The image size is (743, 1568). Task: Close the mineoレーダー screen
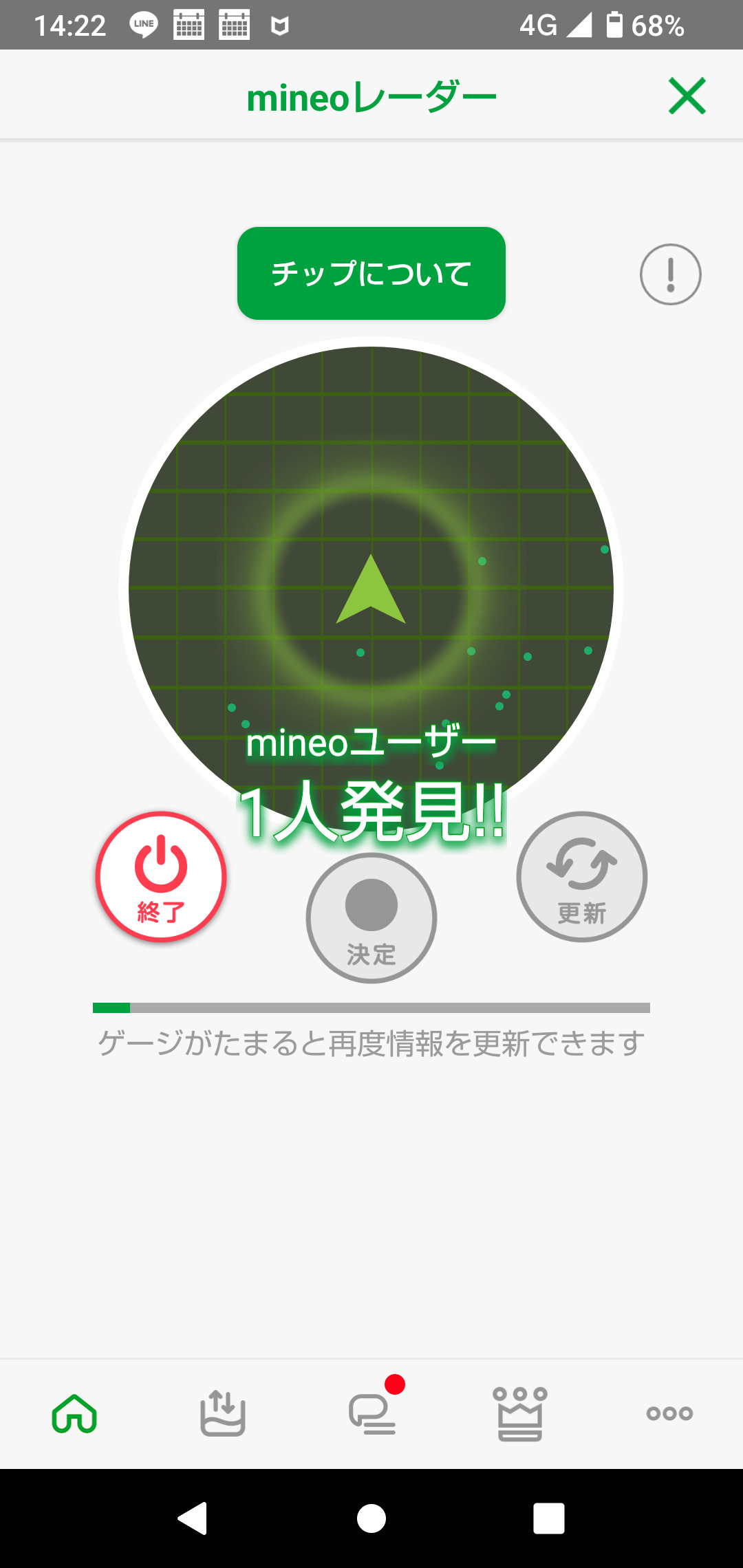(687, 96)
